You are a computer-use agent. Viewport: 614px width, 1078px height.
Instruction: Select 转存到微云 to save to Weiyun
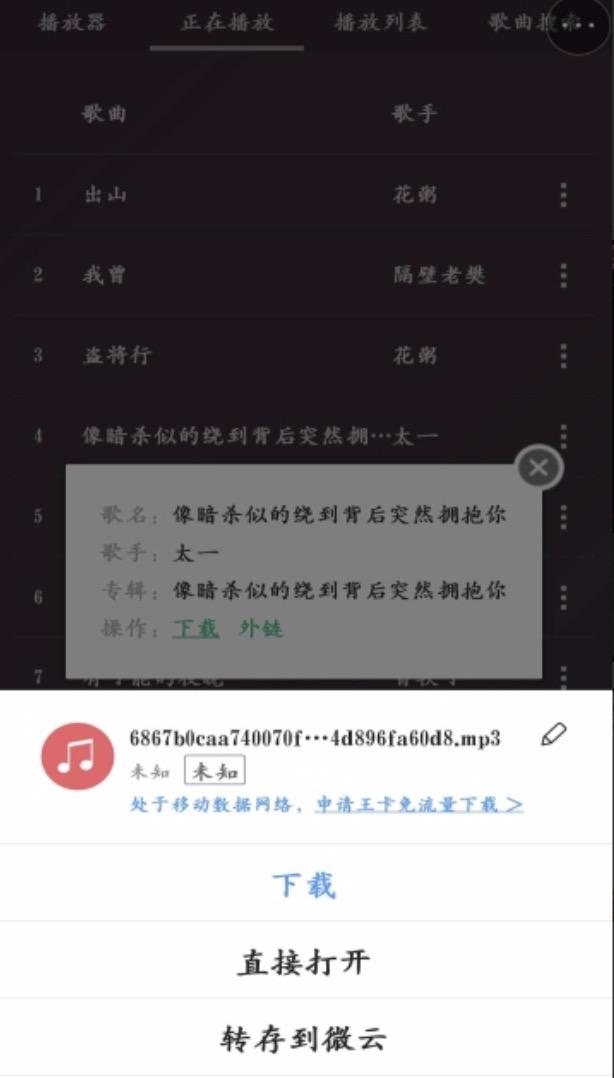(x=305, y=1039)
